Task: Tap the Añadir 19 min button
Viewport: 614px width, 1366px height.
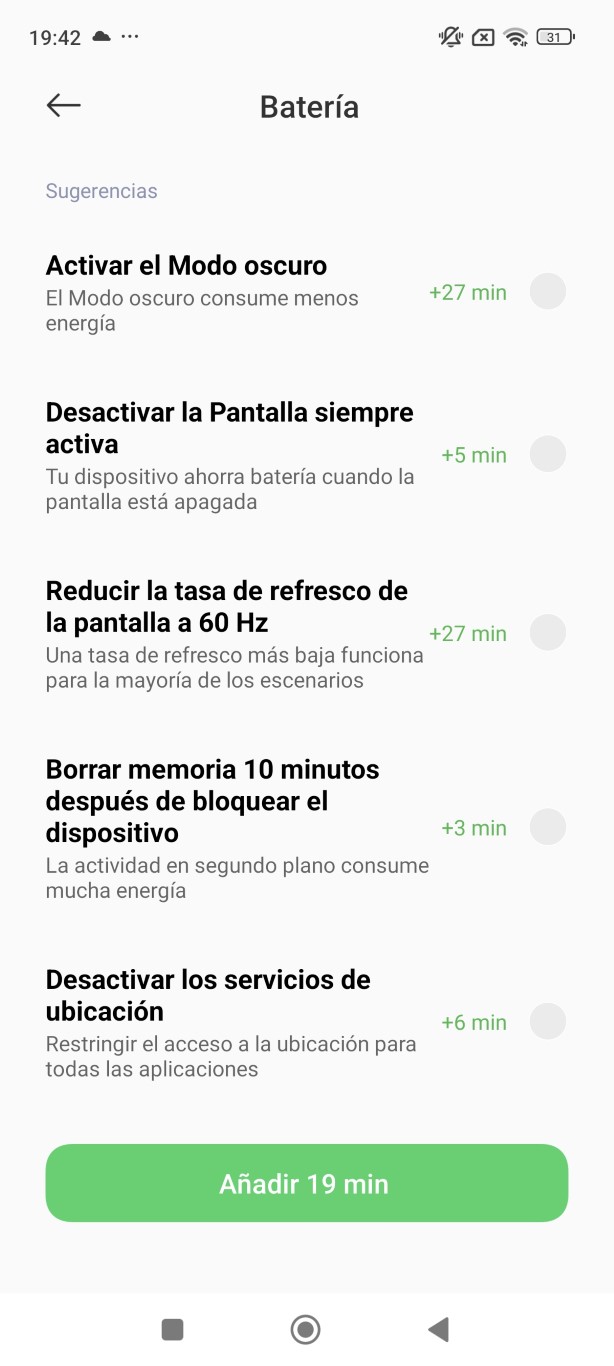Action: click(306, 1183)
